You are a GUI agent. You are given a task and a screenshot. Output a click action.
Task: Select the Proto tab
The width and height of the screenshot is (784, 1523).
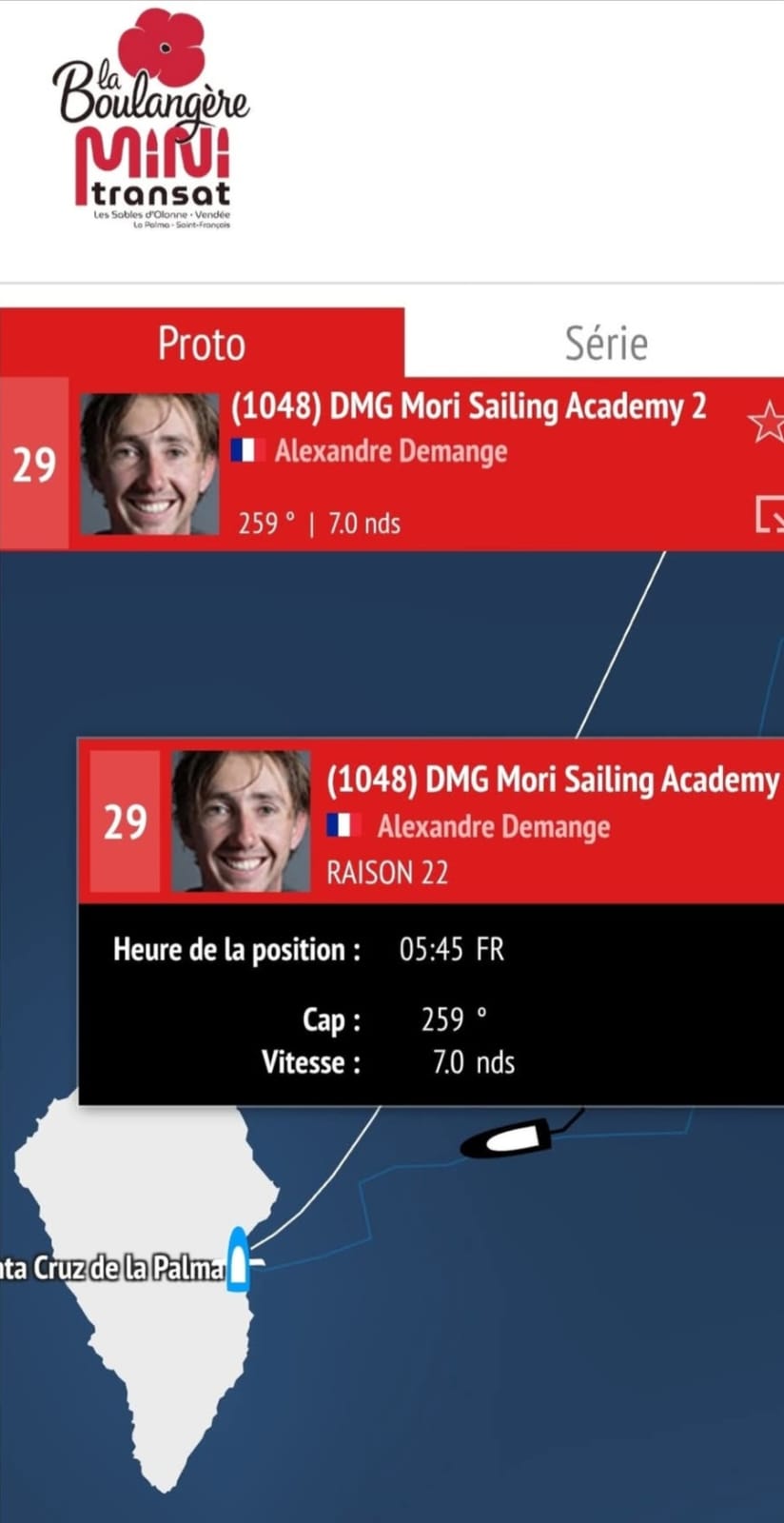(202, 343)
